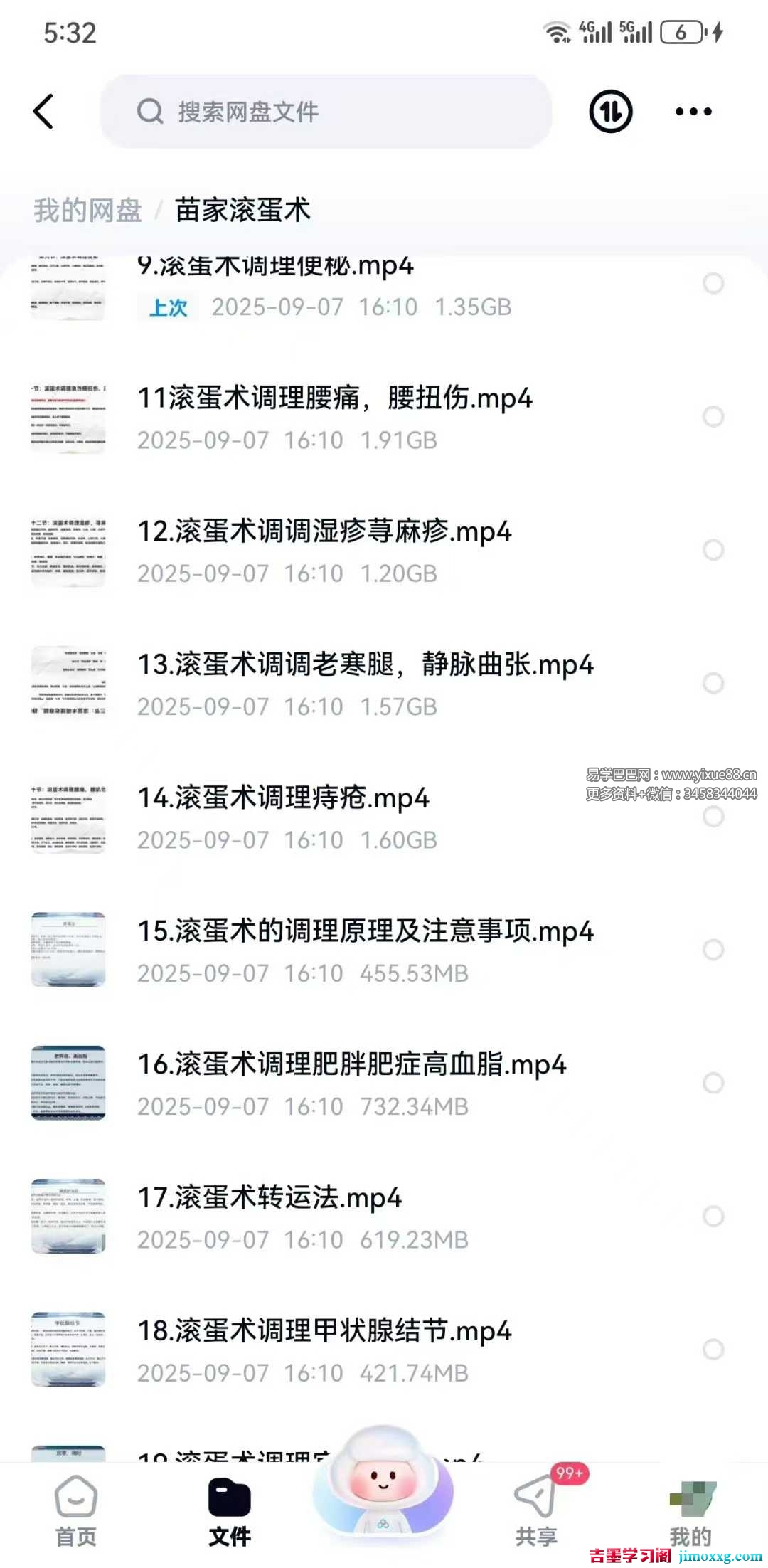Open 16.滚蛋术调理肥胖肥症高血脂.mp4
768x1568 pixels.
[351, 1065]
